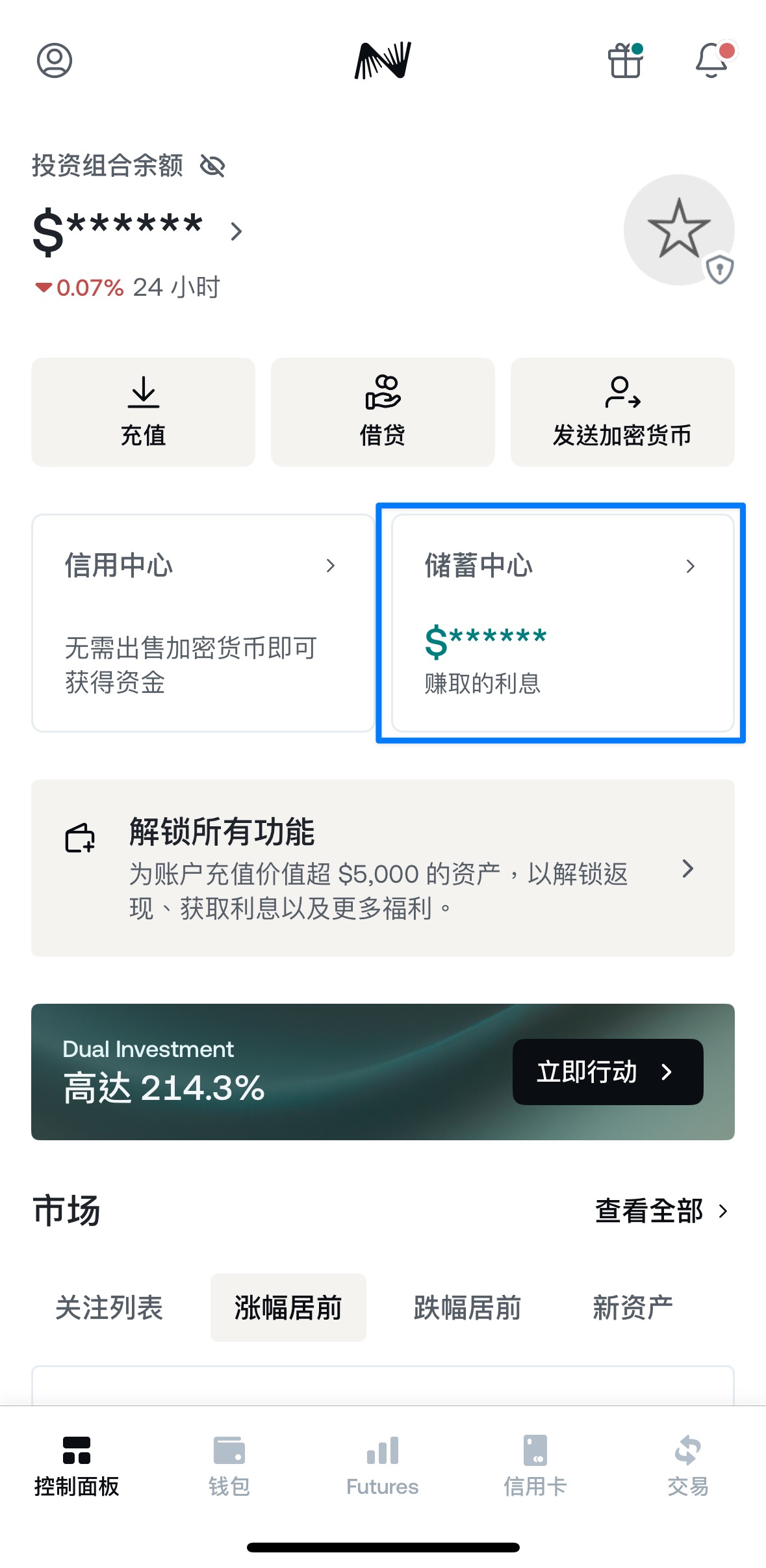Tap the 借贷 borrow button
The image size is (766, 1568).
[x=383, y=412]
